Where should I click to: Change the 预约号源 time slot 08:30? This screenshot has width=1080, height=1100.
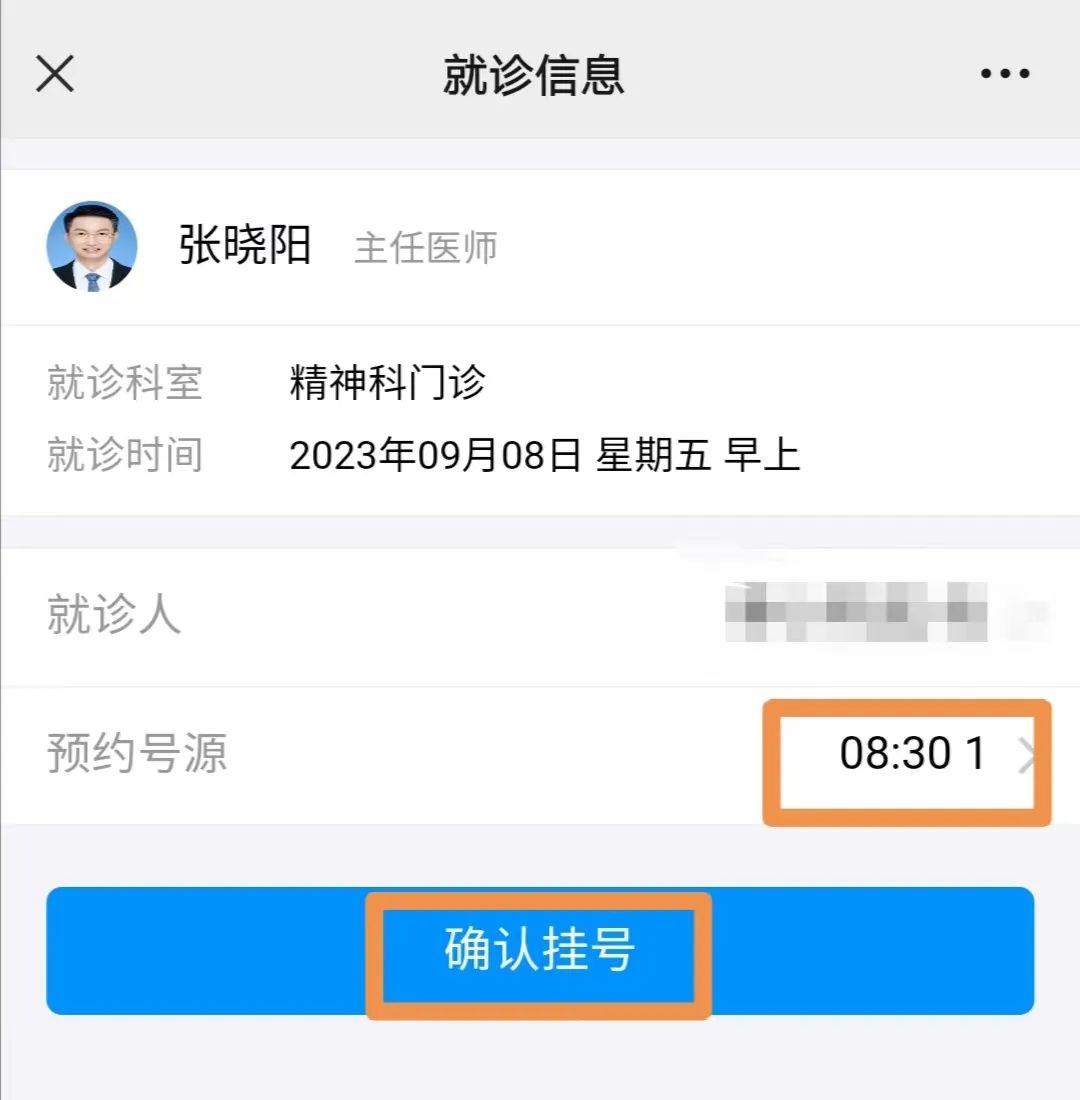(x=912, y=756)
